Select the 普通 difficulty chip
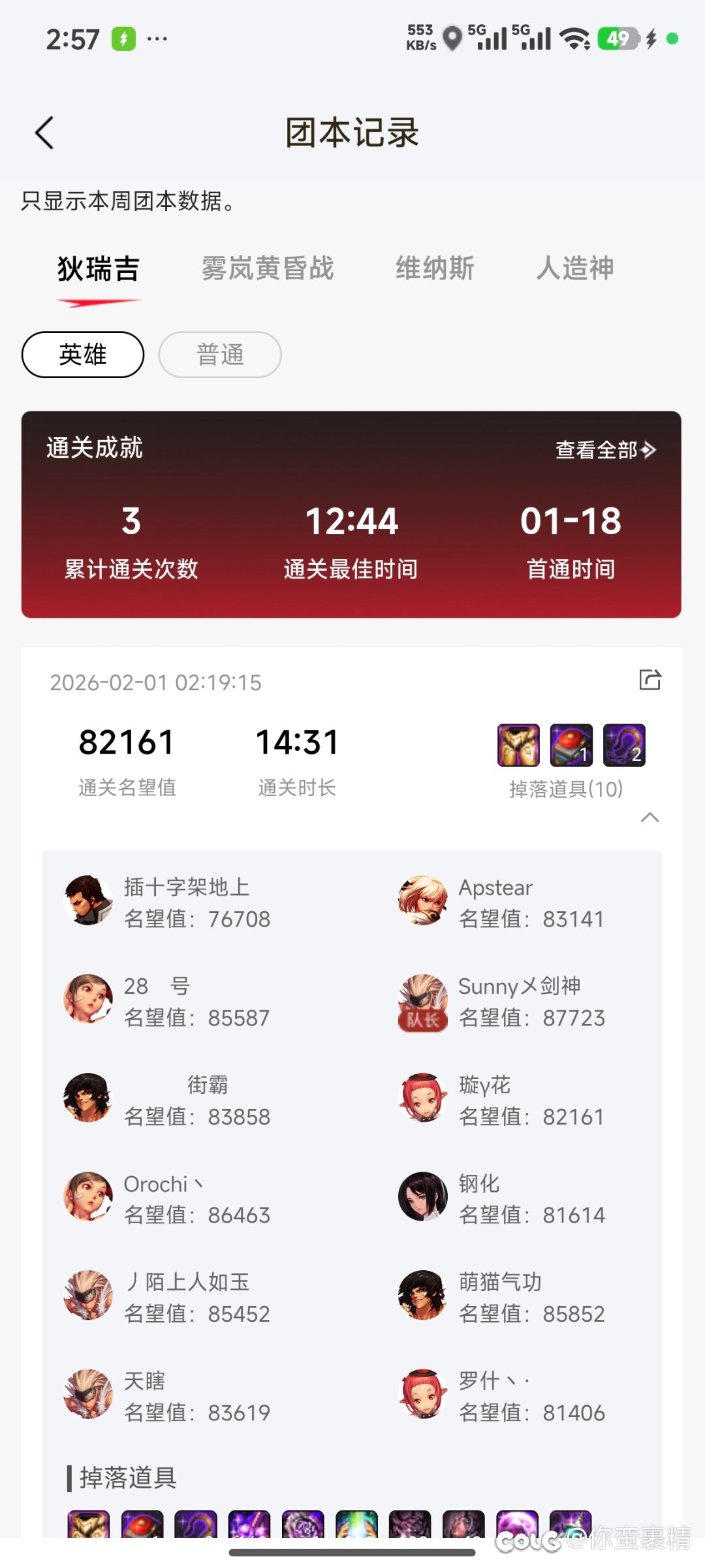 click(x=220, y=355)
